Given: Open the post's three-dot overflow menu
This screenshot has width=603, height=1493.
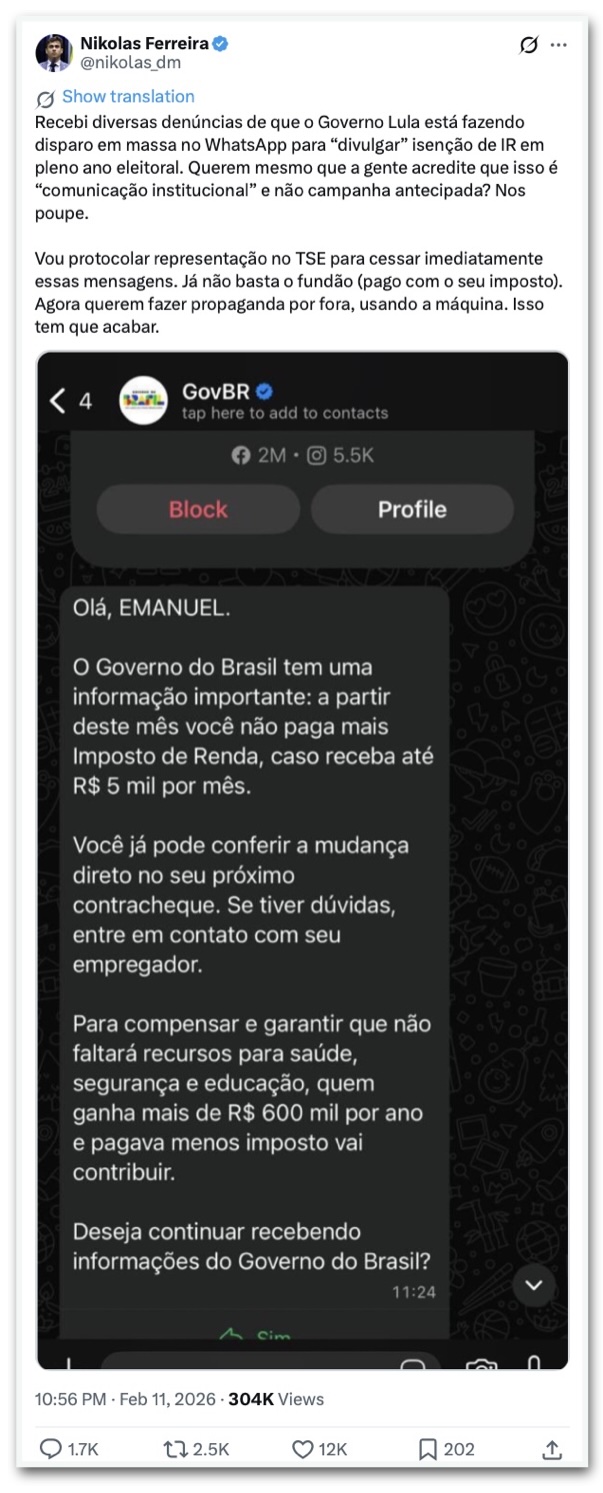Looking at the screenshot, I should click(x=559, y=45).
